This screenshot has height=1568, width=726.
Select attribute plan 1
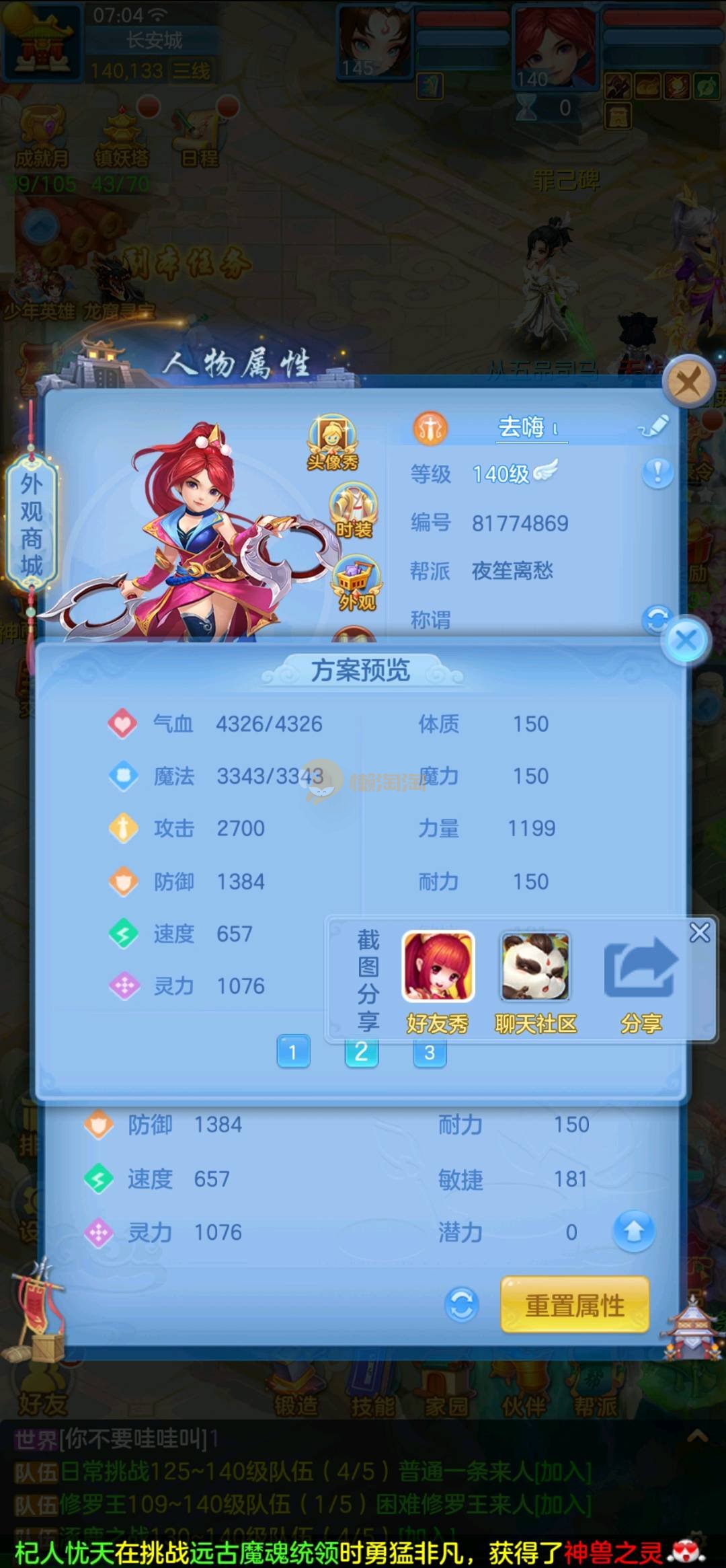(x=293, y=1051)
